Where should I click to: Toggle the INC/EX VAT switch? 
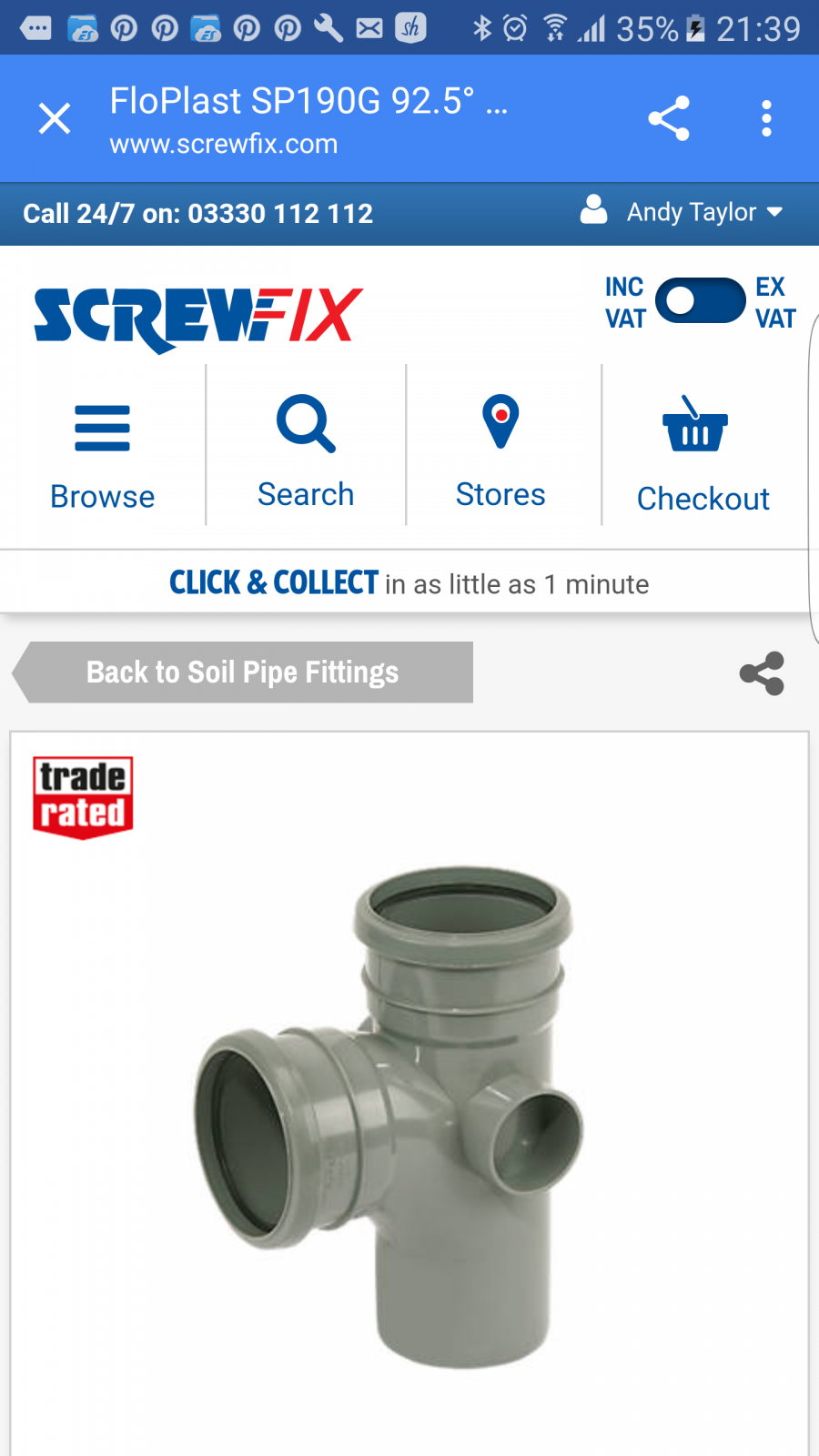click(700, 301)
